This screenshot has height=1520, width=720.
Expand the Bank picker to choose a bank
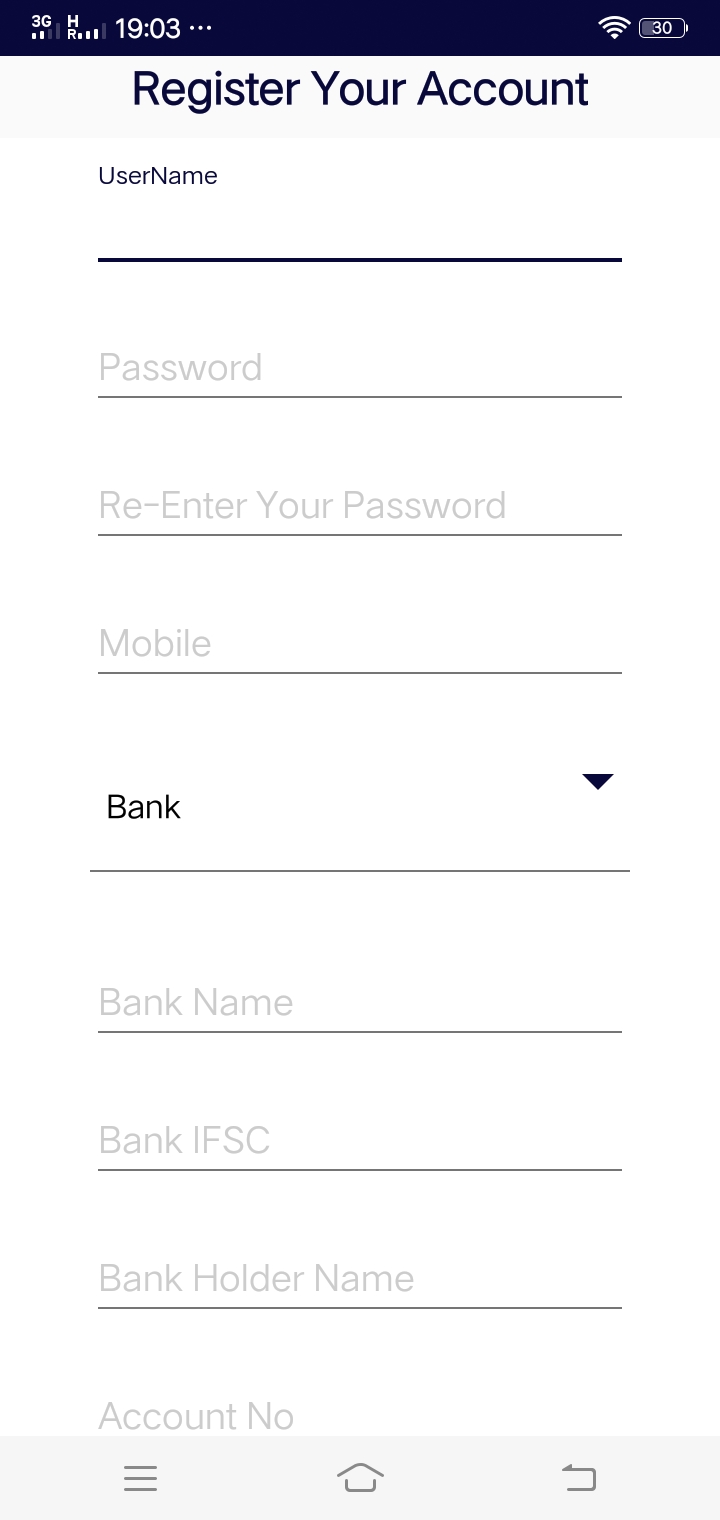pyautogui.click(x=360, y=808)
